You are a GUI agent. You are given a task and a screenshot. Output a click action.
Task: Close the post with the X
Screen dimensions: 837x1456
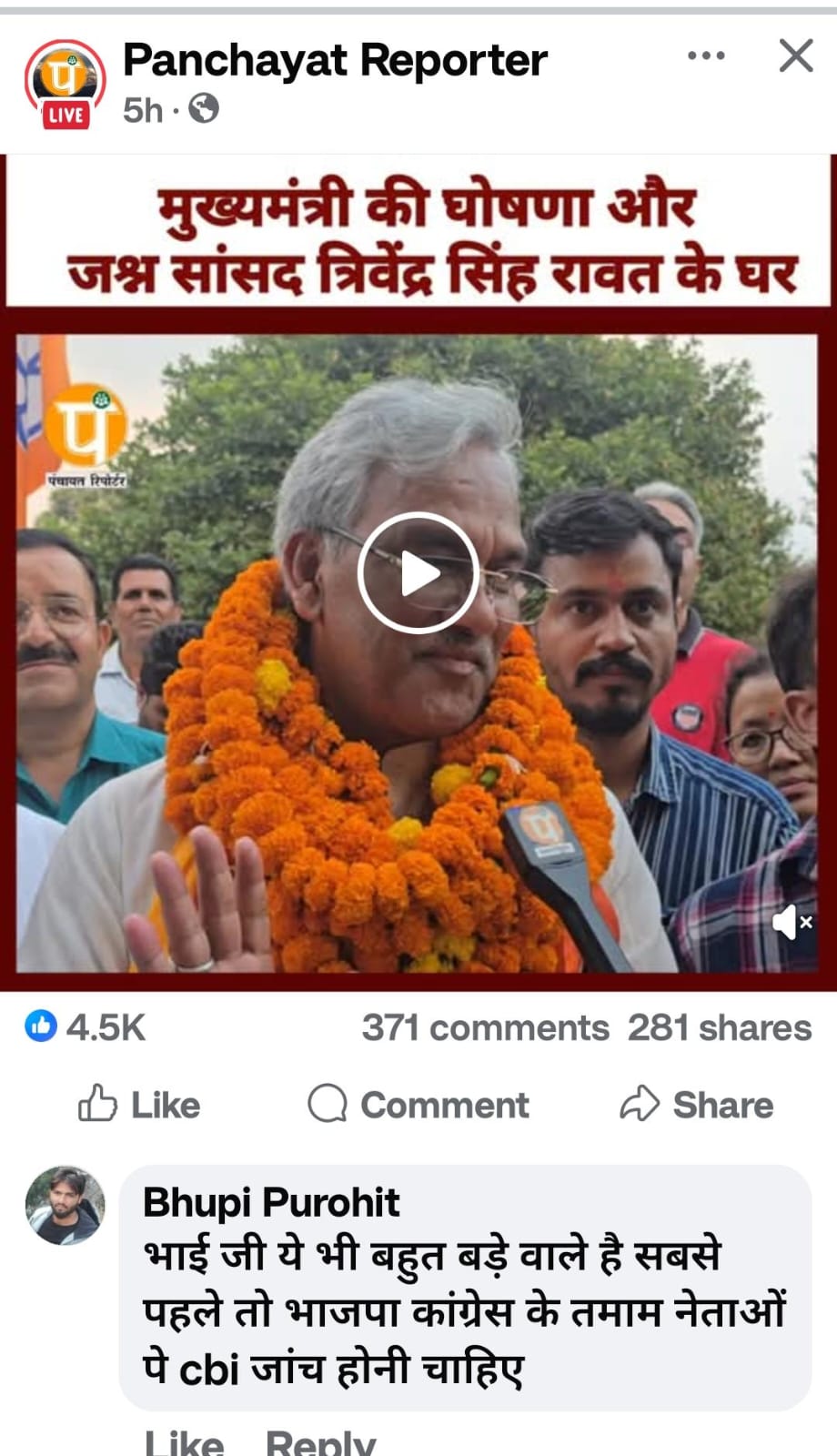tap(796, 56)
